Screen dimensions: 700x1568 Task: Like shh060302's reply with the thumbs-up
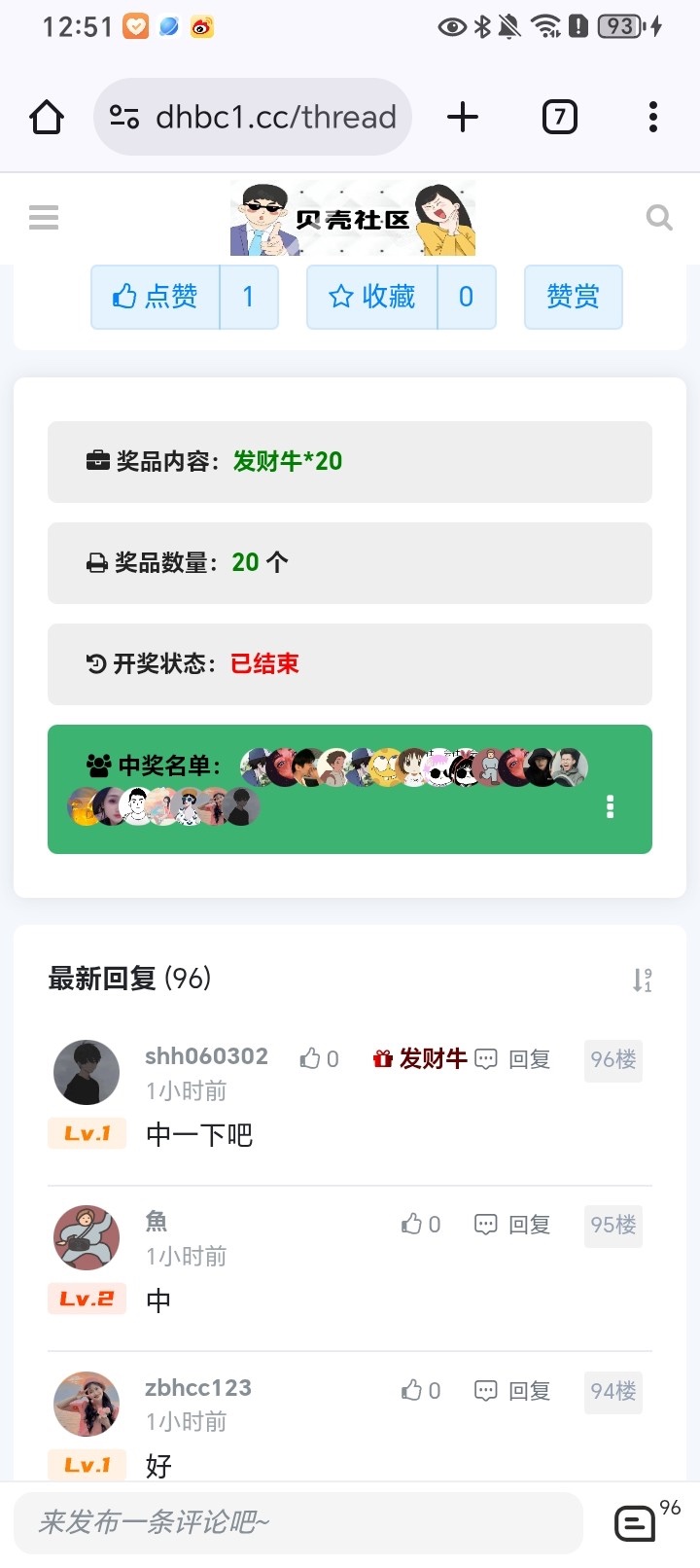[309, 1058]
